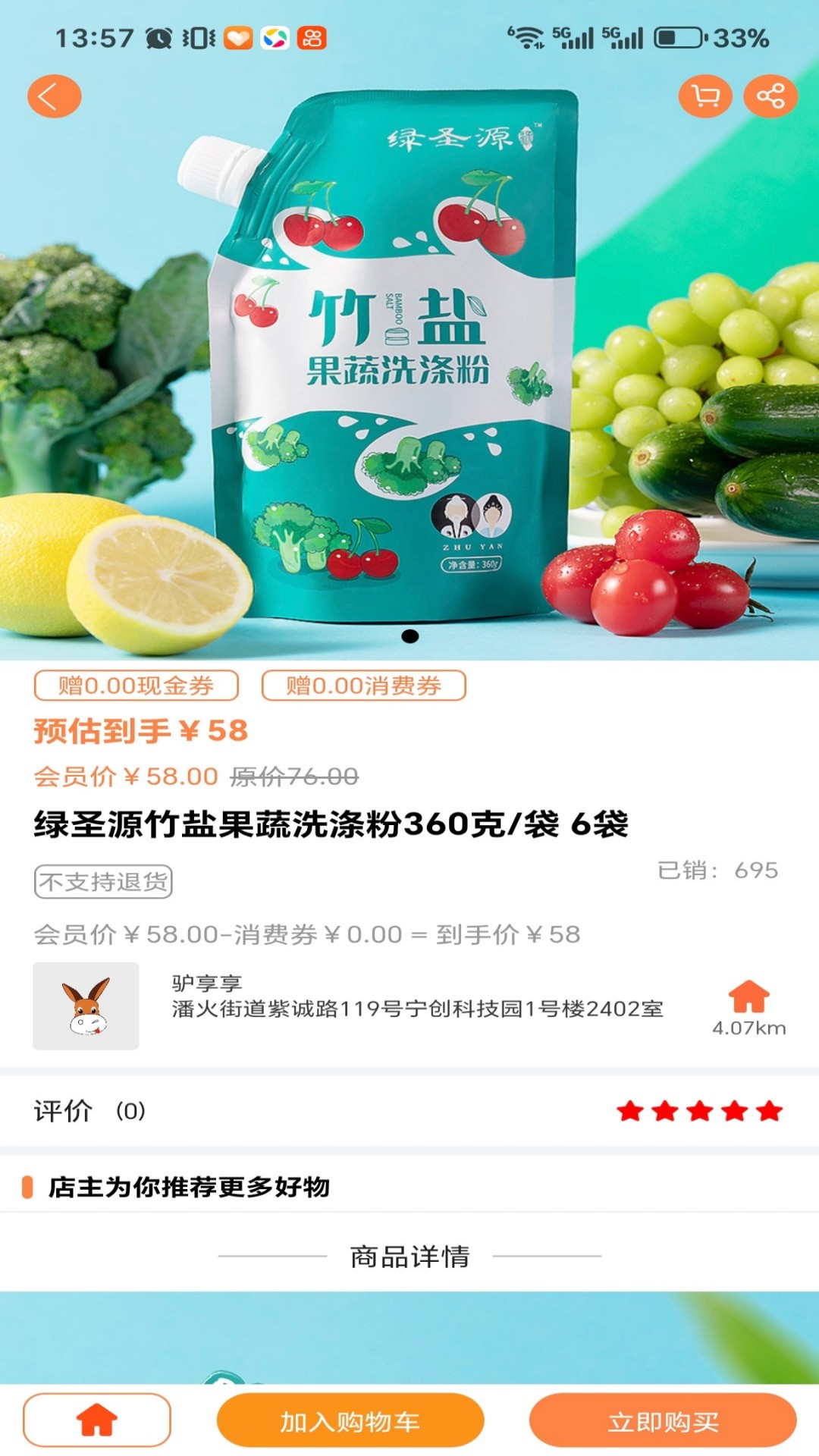The height and width of the screenshot is (1456, 819).
Task: Click the fifth red star rating icon
Action: 768,1112
